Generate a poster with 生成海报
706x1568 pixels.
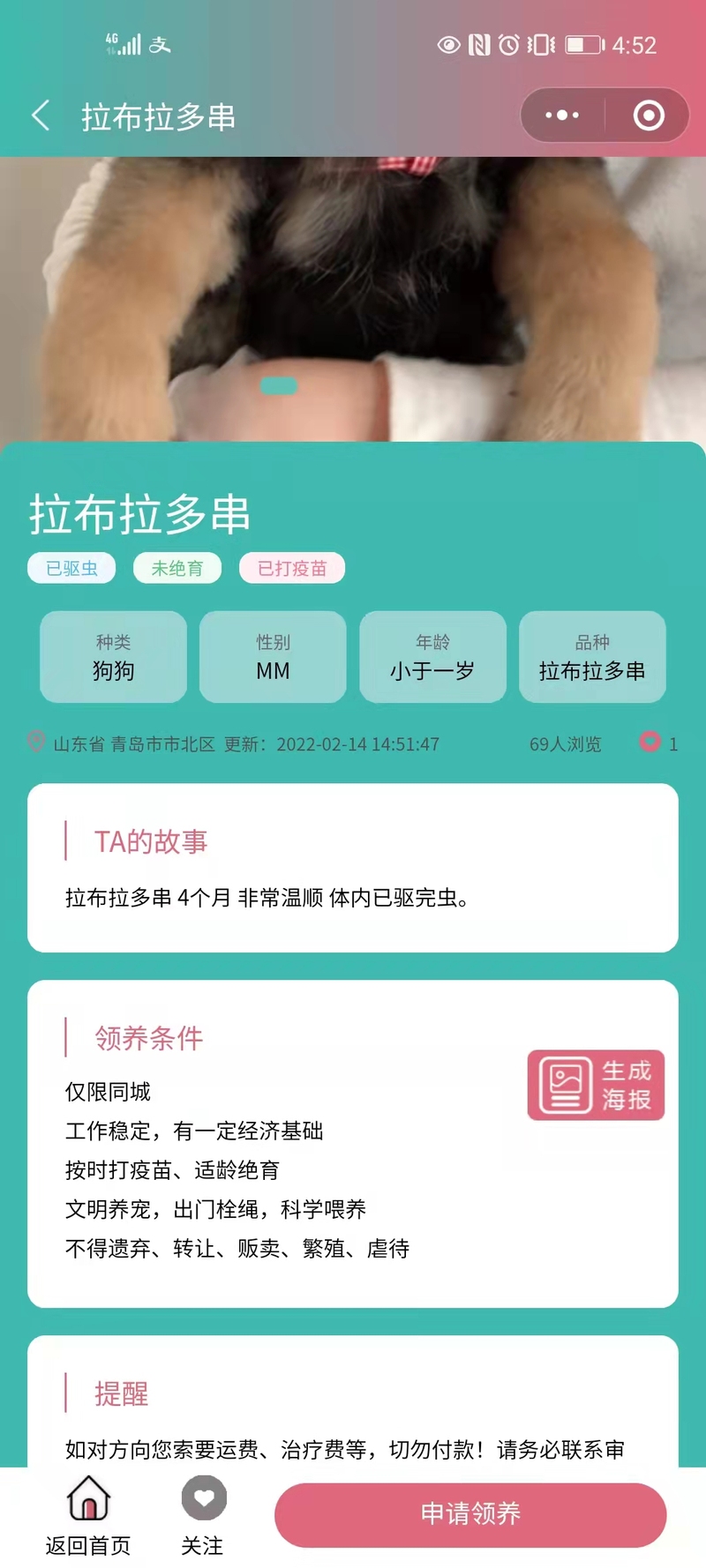click(596, 1085)
